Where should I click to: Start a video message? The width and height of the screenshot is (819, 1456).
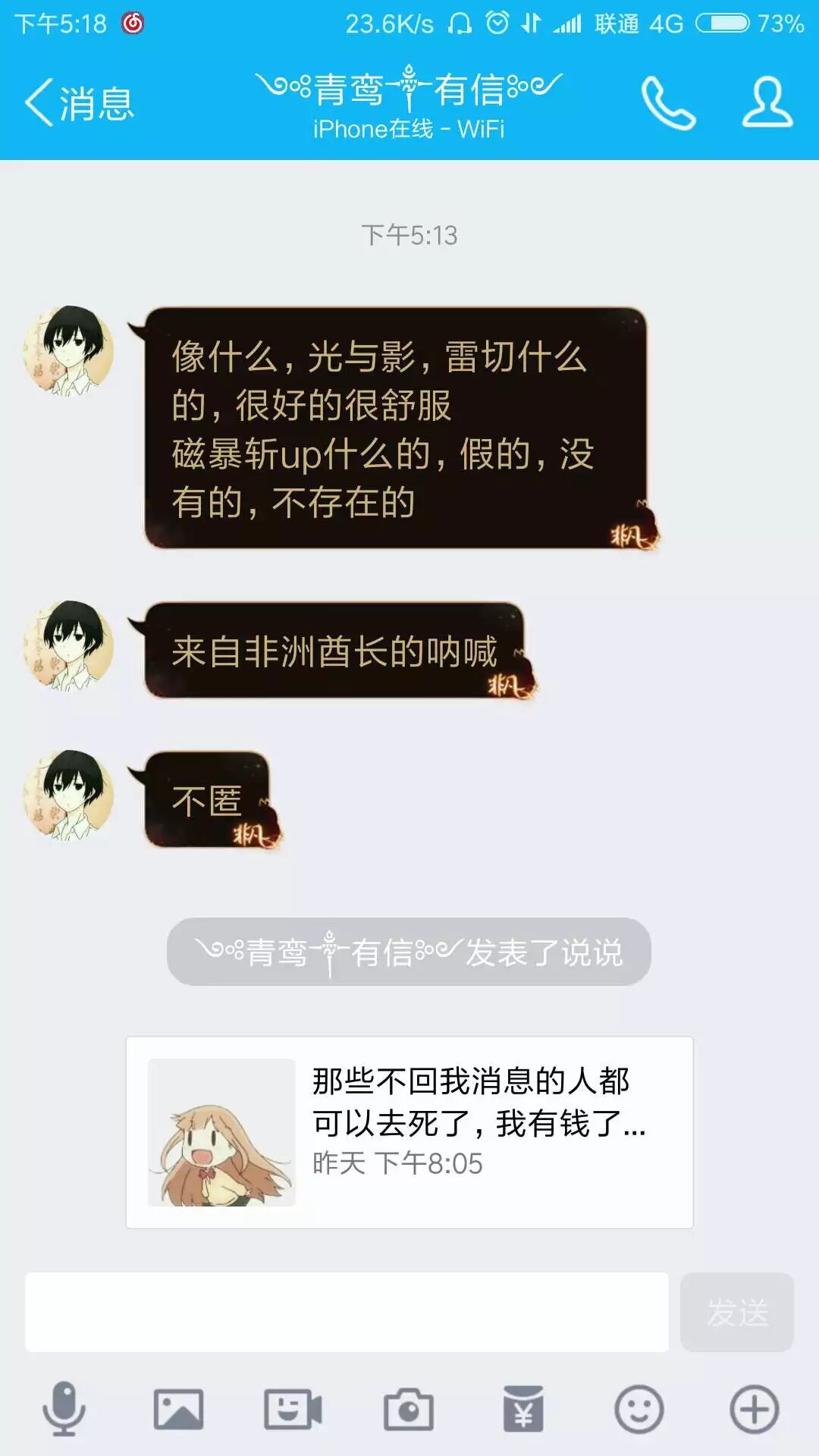[x=293, y=1410]
